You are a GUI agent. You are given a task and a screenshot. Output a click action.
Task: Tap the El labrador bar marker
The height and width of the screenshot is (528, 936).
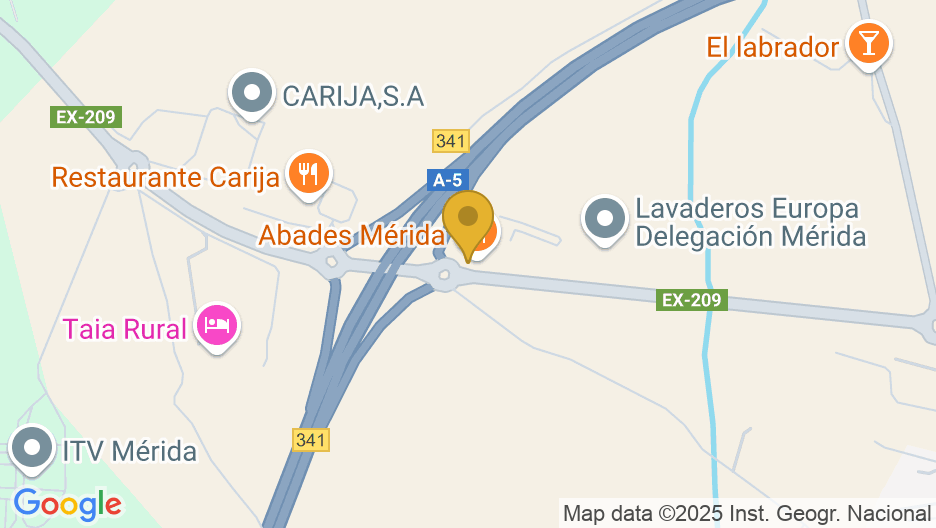click(867, 45)
